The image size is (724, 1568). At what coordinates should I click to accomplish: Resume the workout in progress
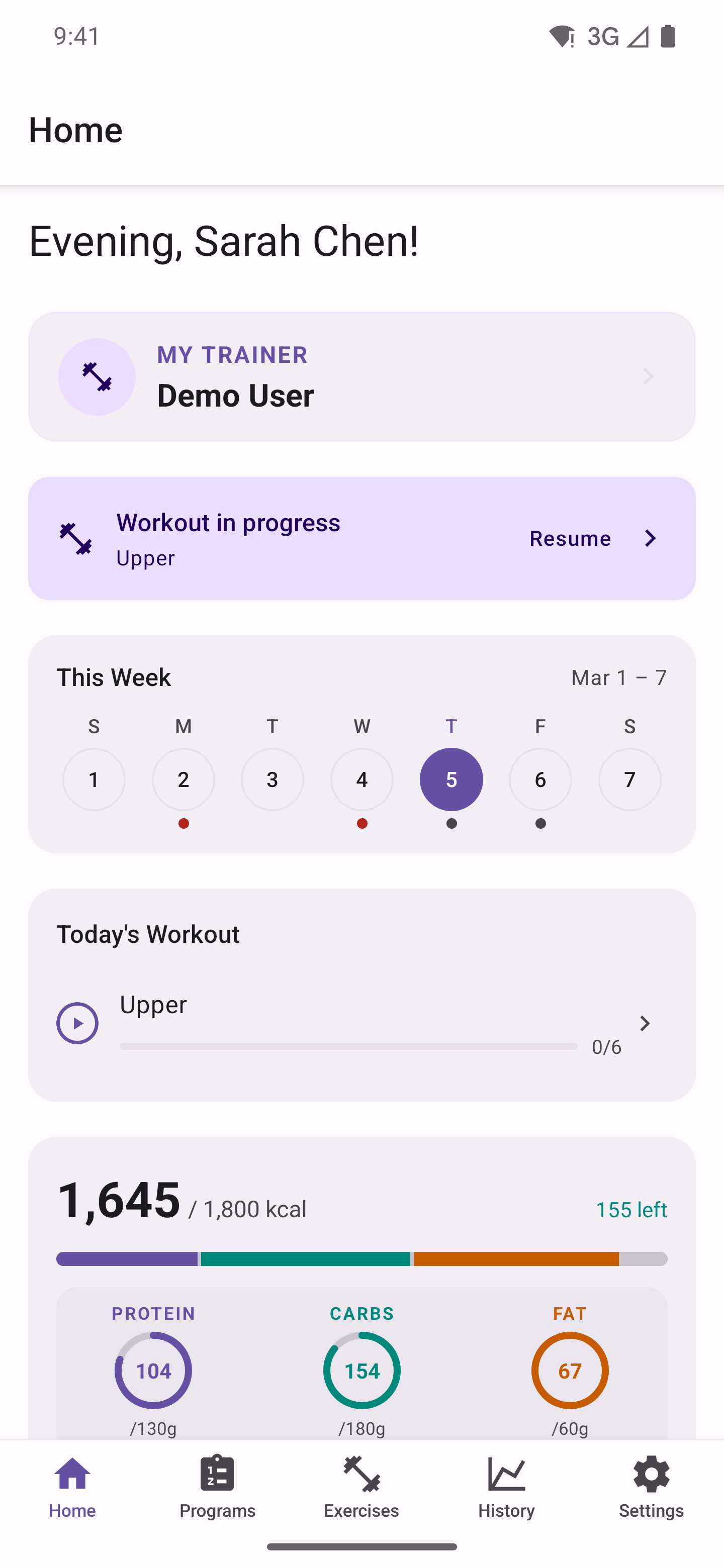click(592, 538)
